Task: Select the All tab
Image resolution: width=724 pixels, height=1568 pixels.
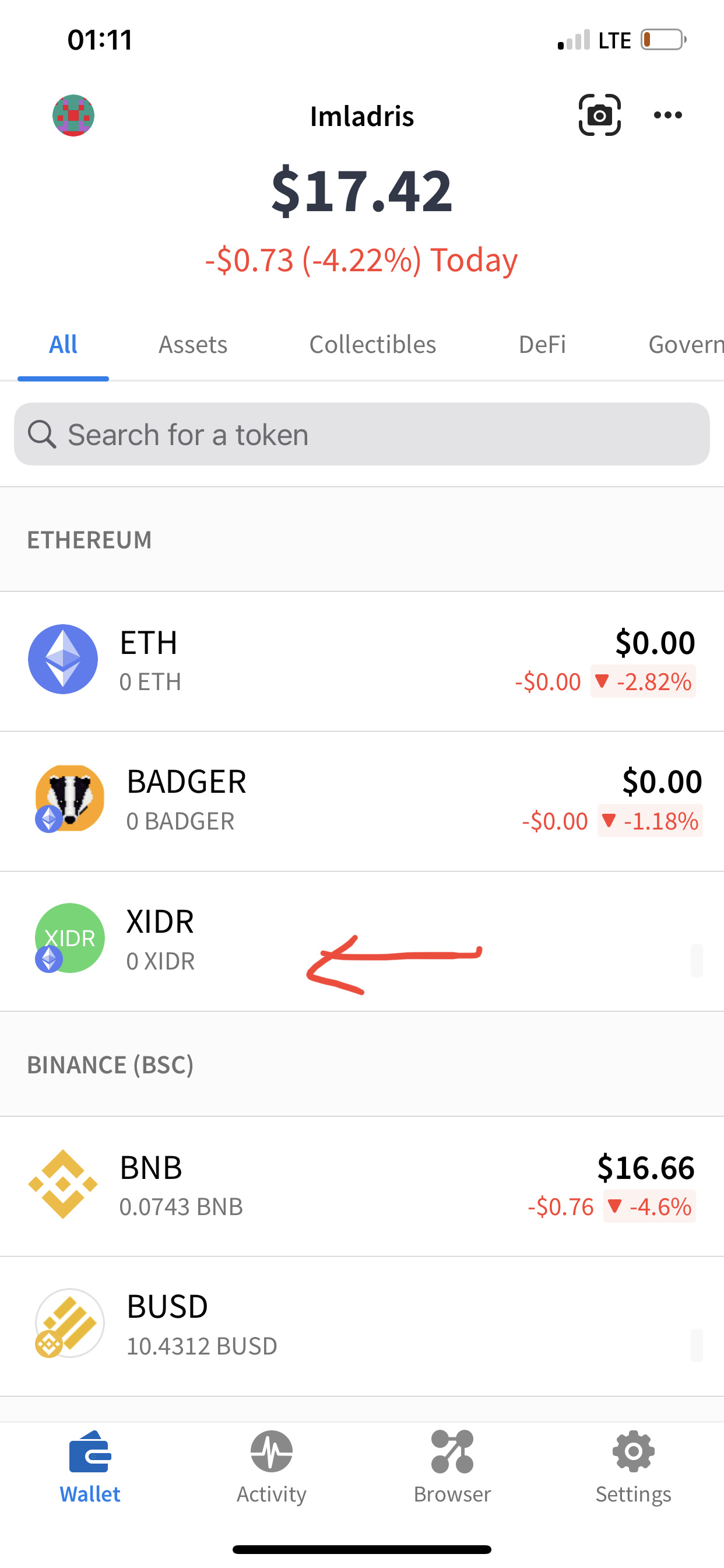Action: click(x=64, y=345)
